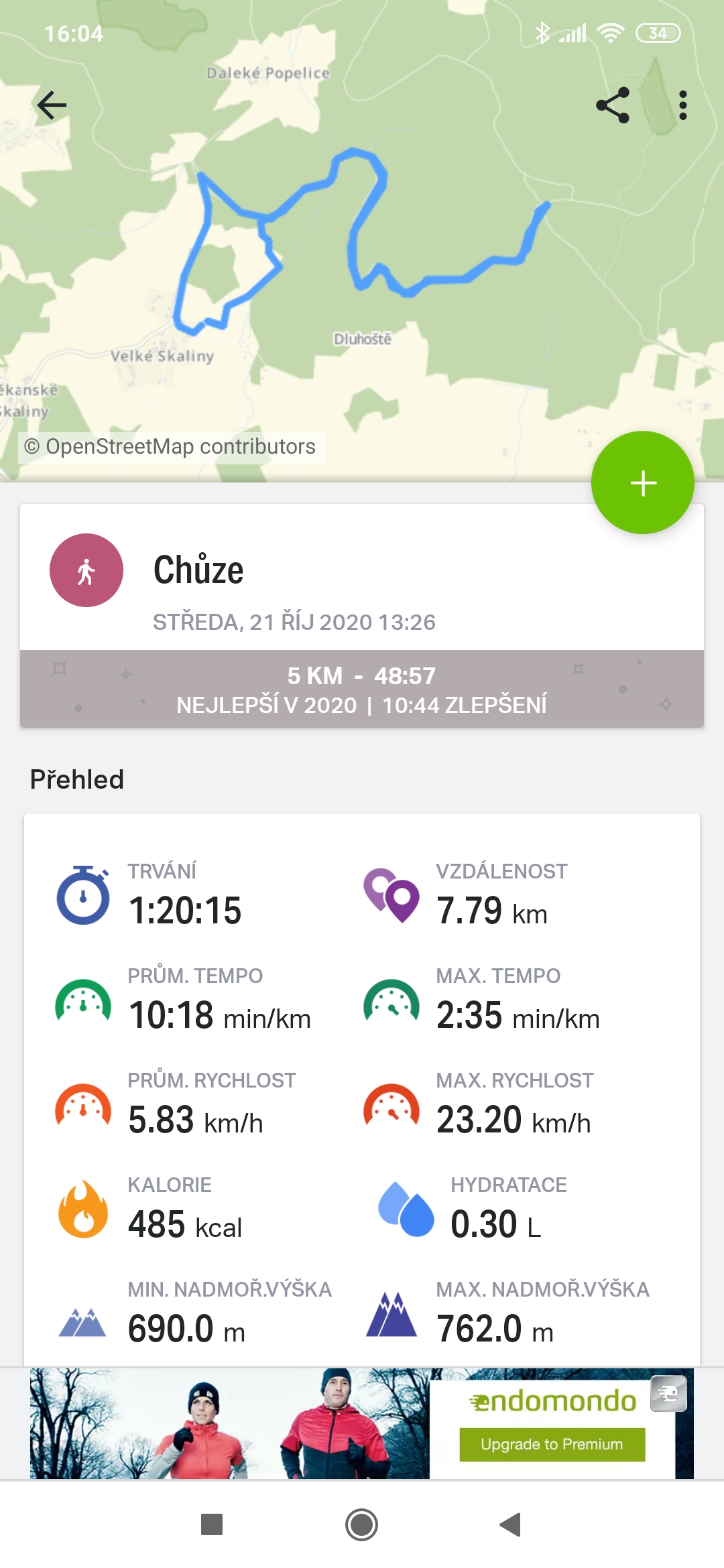Open recent apps with square button

click(x=212, y=1524)
